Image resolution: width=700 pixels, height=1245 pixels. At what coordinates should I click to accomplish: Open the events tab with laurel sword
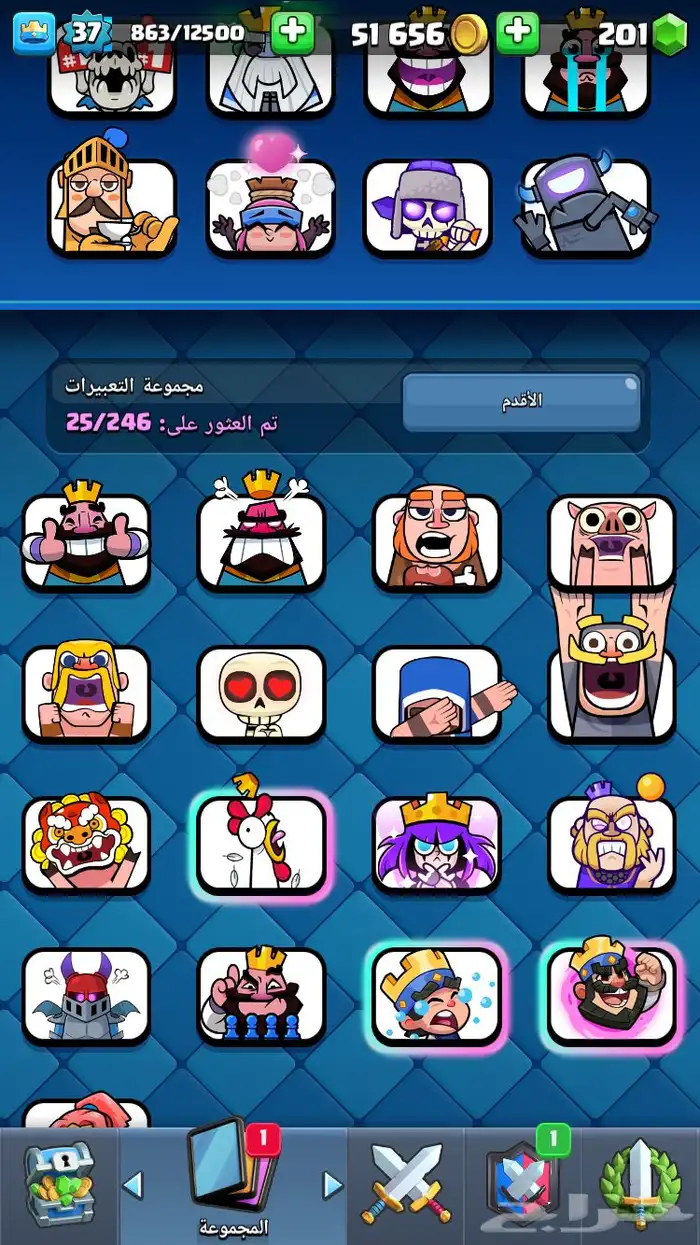coord(640,1186)
